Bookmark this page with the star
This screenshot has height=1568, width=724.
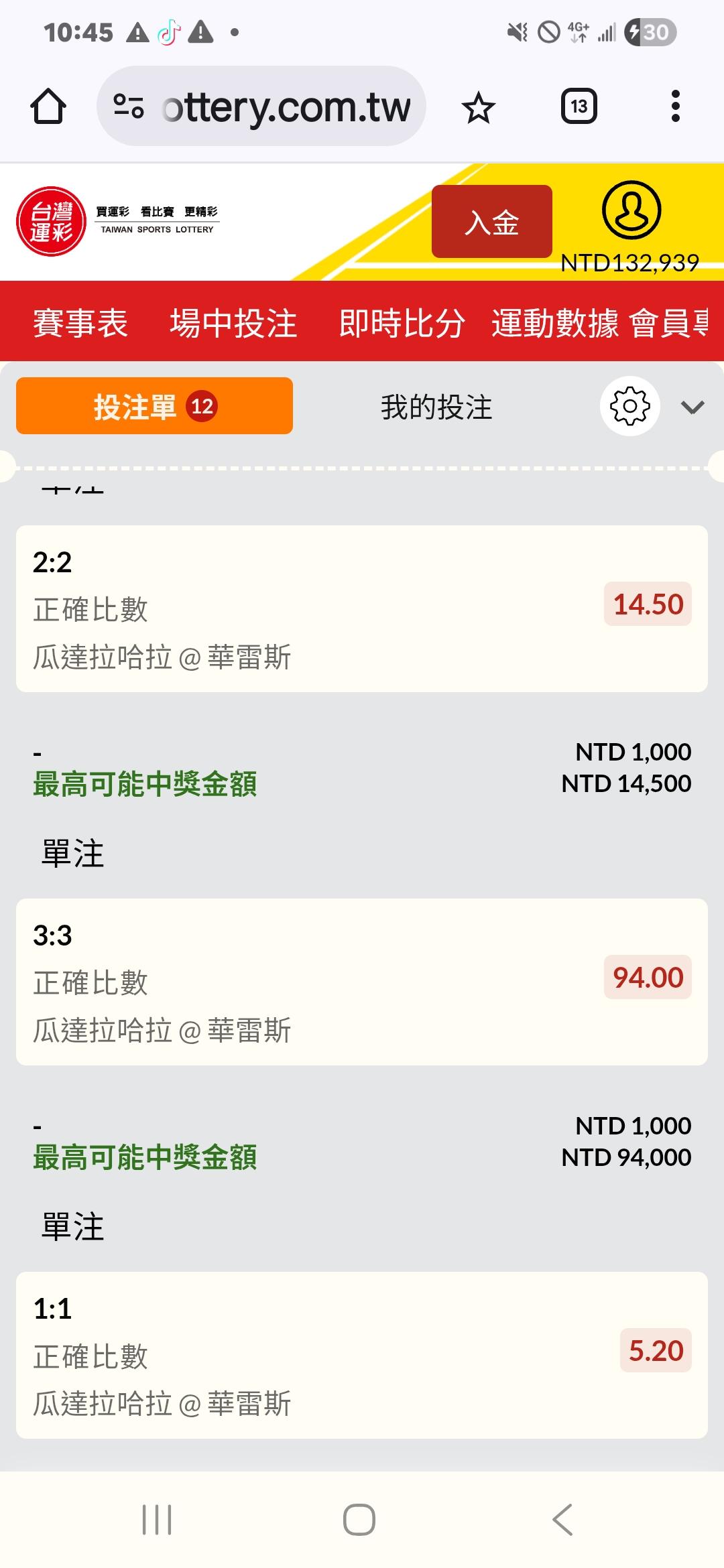(479, 107)
